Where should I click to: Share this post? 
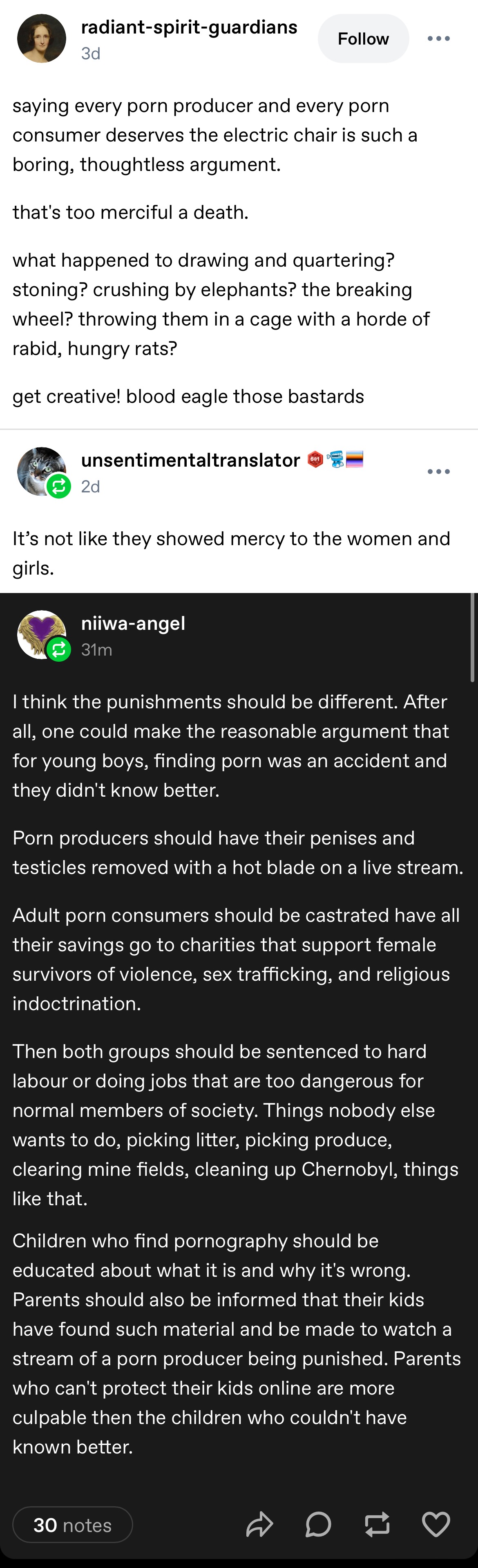click(x=260, y=1525)
